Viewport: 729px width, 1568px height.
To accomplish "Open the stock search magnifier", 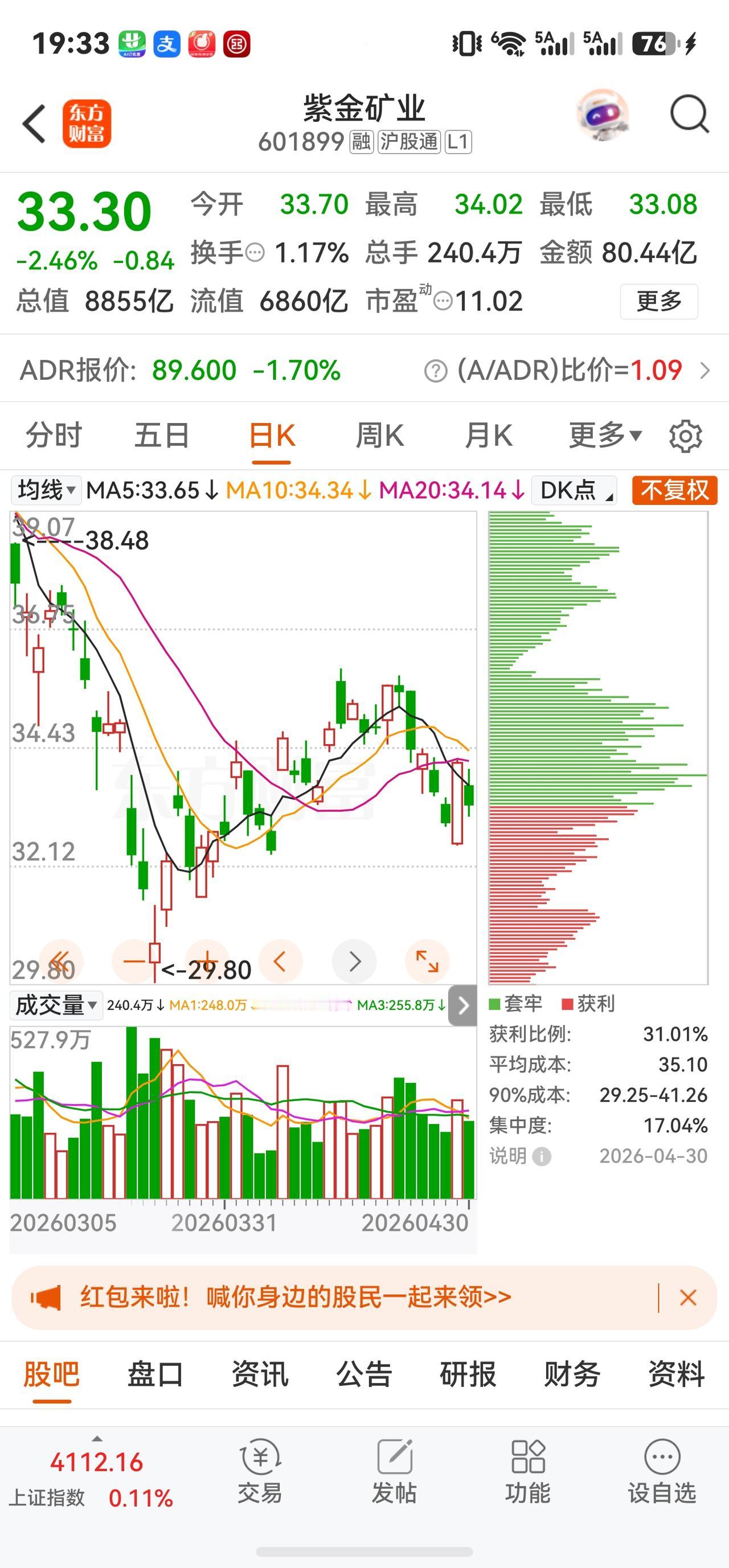I will 689,114.
